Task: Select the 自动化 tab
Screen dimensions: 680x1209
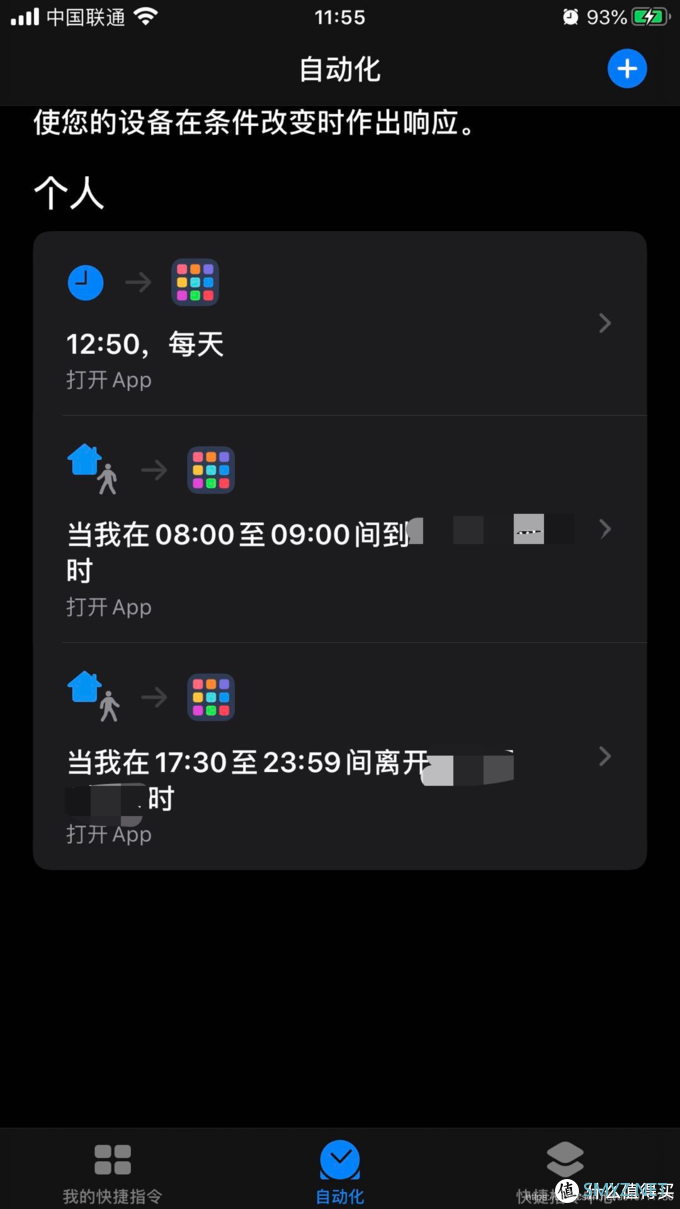Action: click(x=340, y=1171)
